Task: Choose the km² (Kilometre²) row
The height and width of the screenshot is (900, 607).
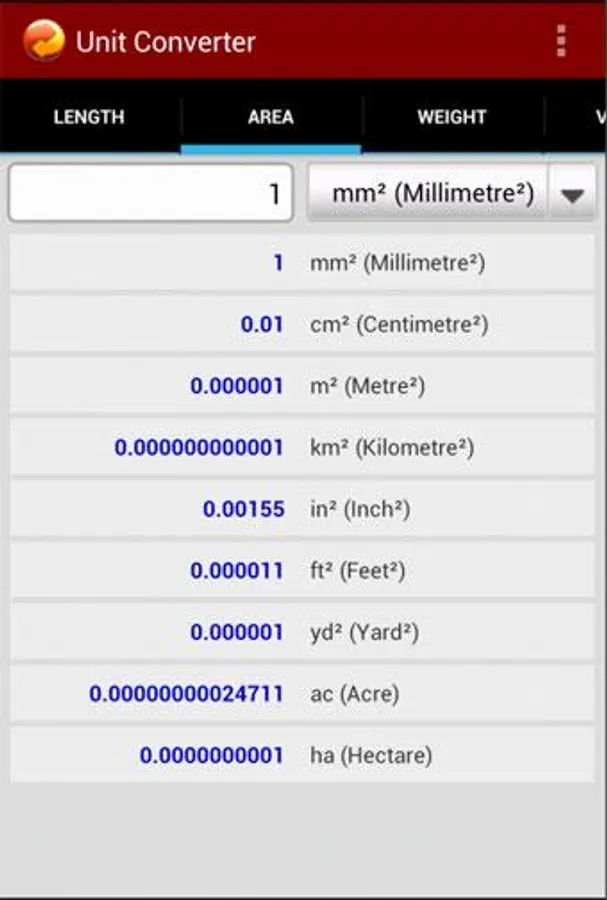Action: 302,447
